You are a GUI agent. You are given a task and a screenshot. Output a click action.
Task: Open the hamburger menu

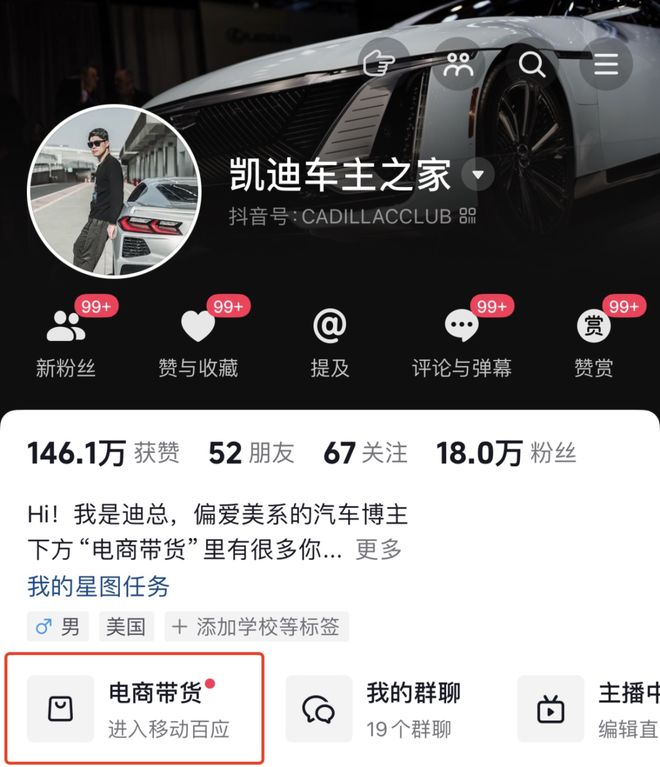point(606,65)
